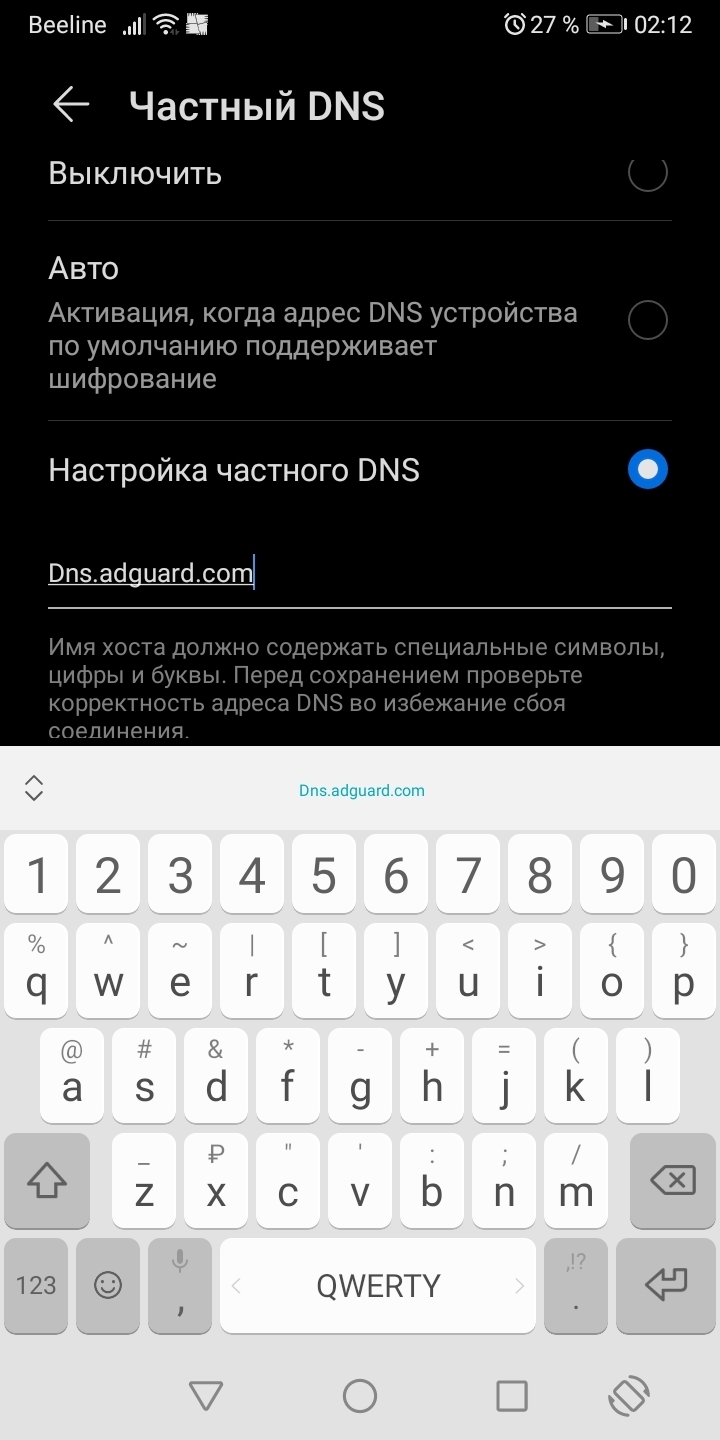Screen dimensions: 720x1440
Task: Tap the period key
Action: (x=575, y=1285)
